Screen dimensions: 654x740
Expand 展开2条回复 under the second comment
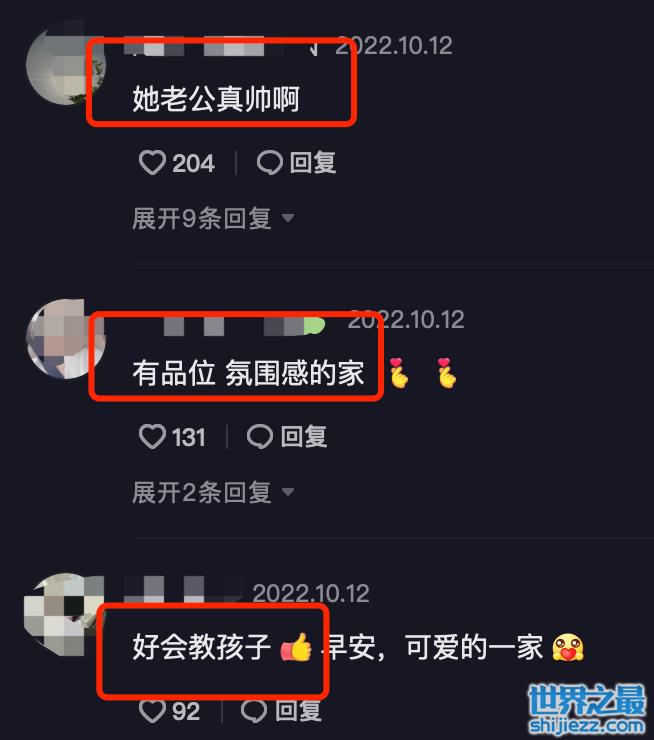(212, 492)
